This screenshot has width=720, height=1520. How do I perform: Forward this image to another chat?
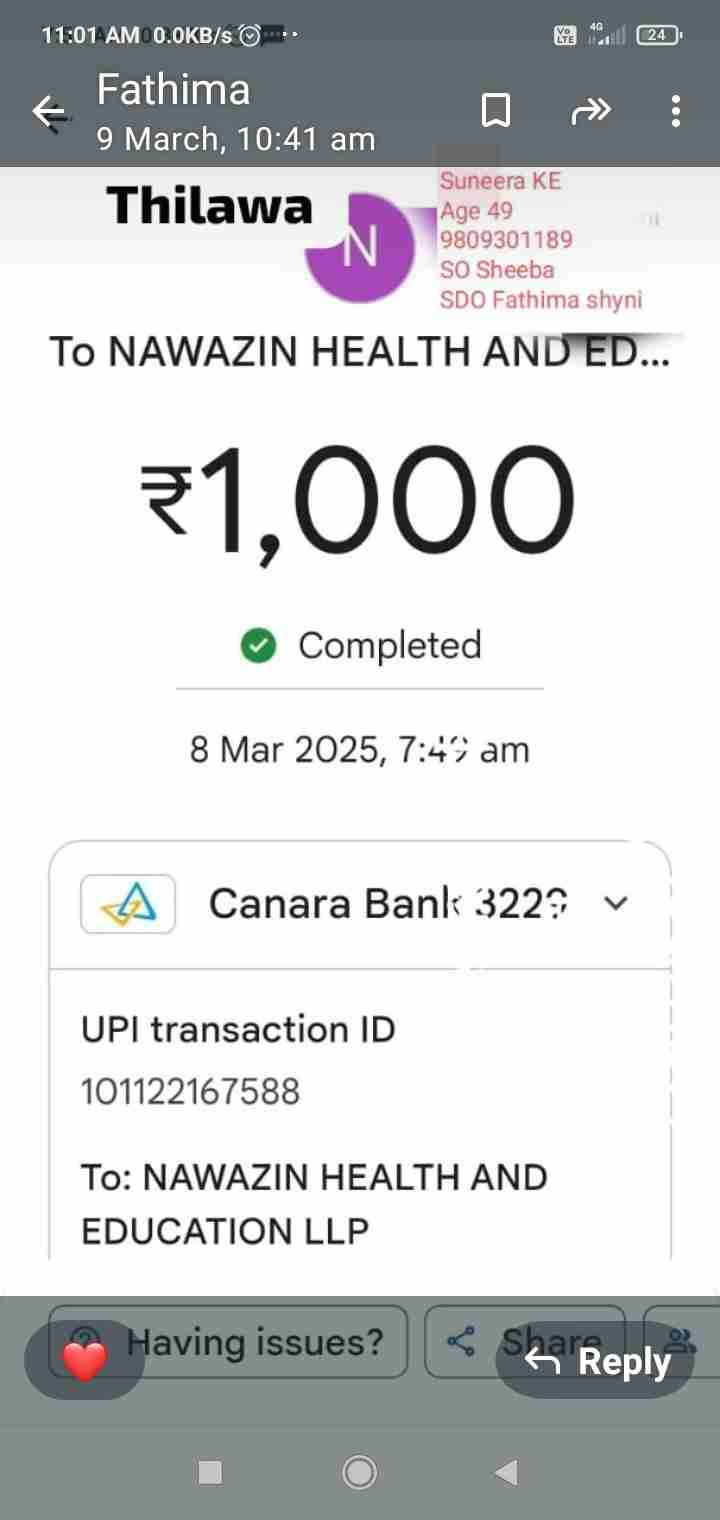[x=590, y=111]
